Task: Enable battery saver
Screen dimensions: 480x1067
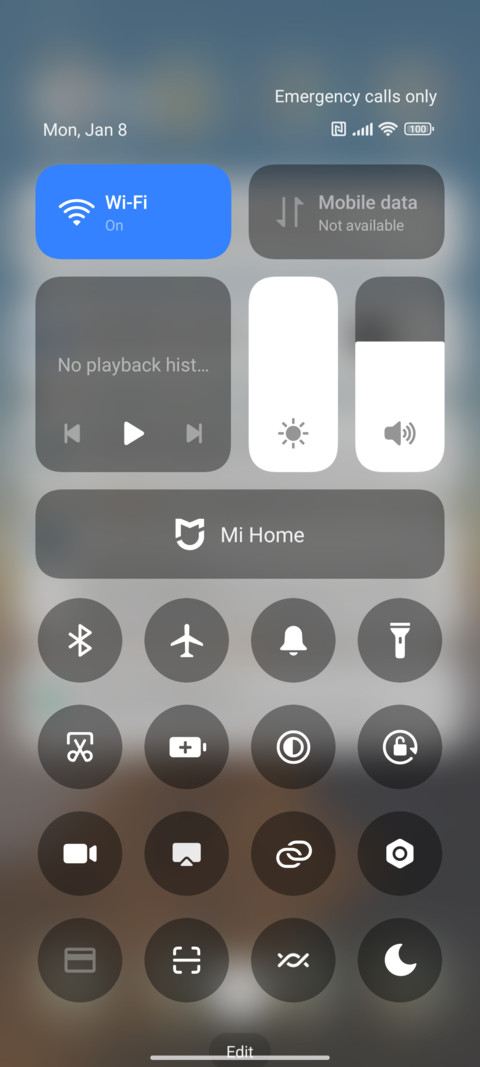Action: [x=187, y=747]
